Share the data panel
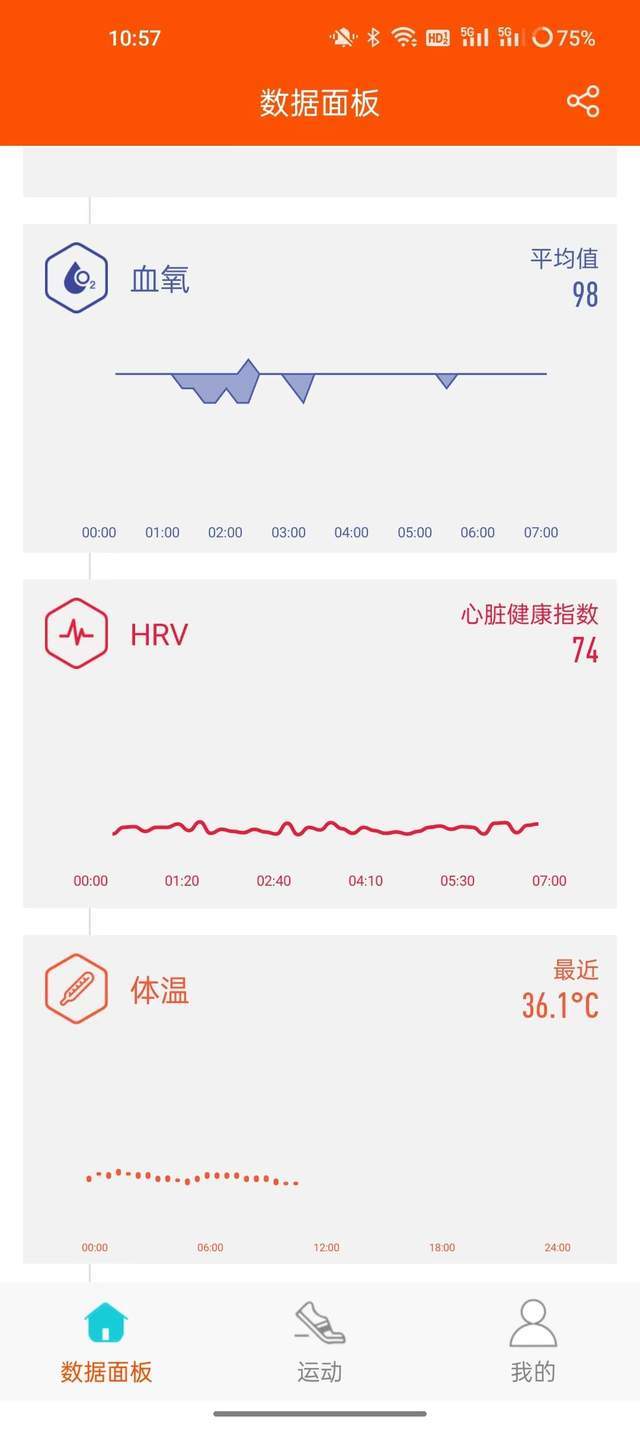 (583, 102)
